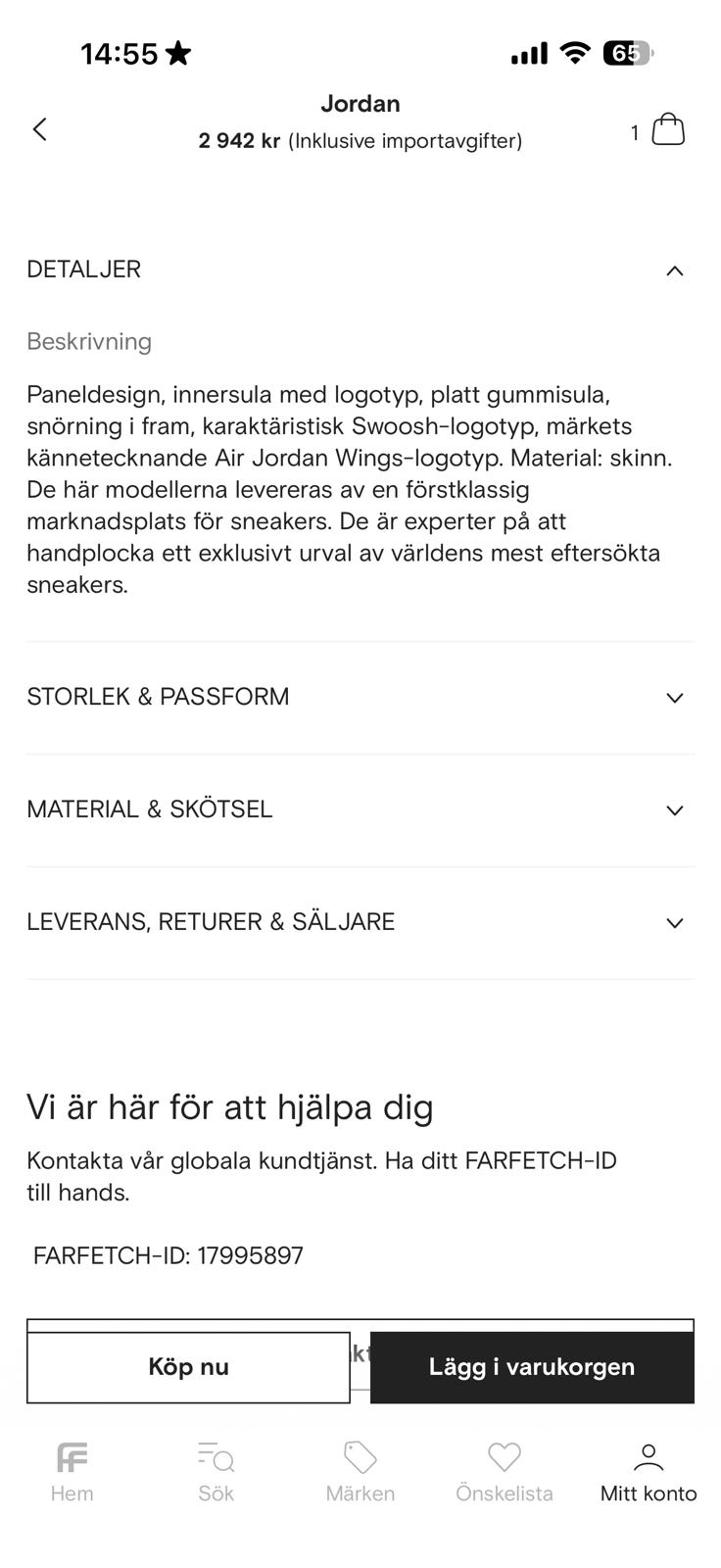Open Märken via the tag icon
Screen dimensions: 721x1568
pos(360,1457)
